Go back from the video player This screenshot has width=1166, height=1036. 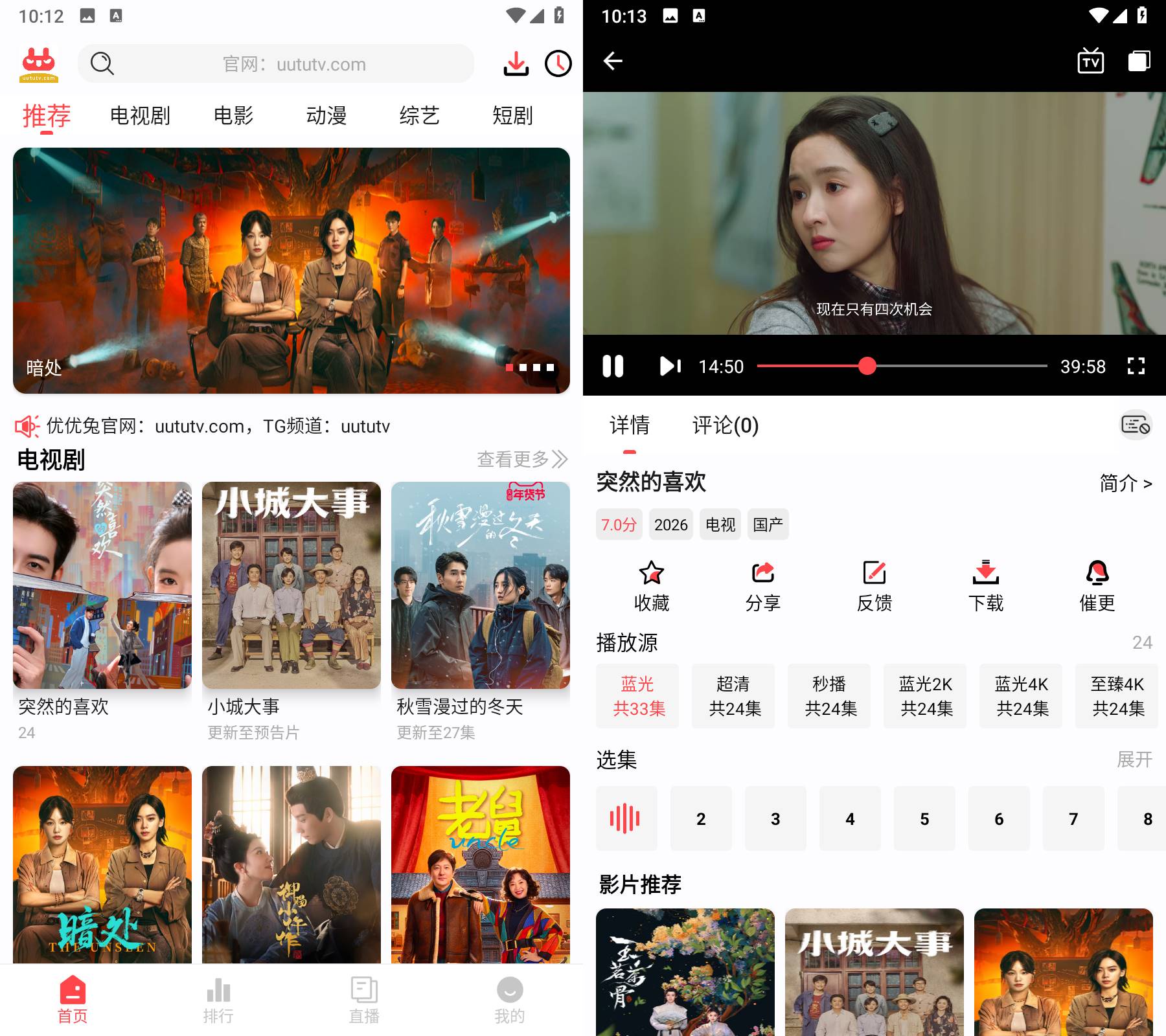(613, 62)
